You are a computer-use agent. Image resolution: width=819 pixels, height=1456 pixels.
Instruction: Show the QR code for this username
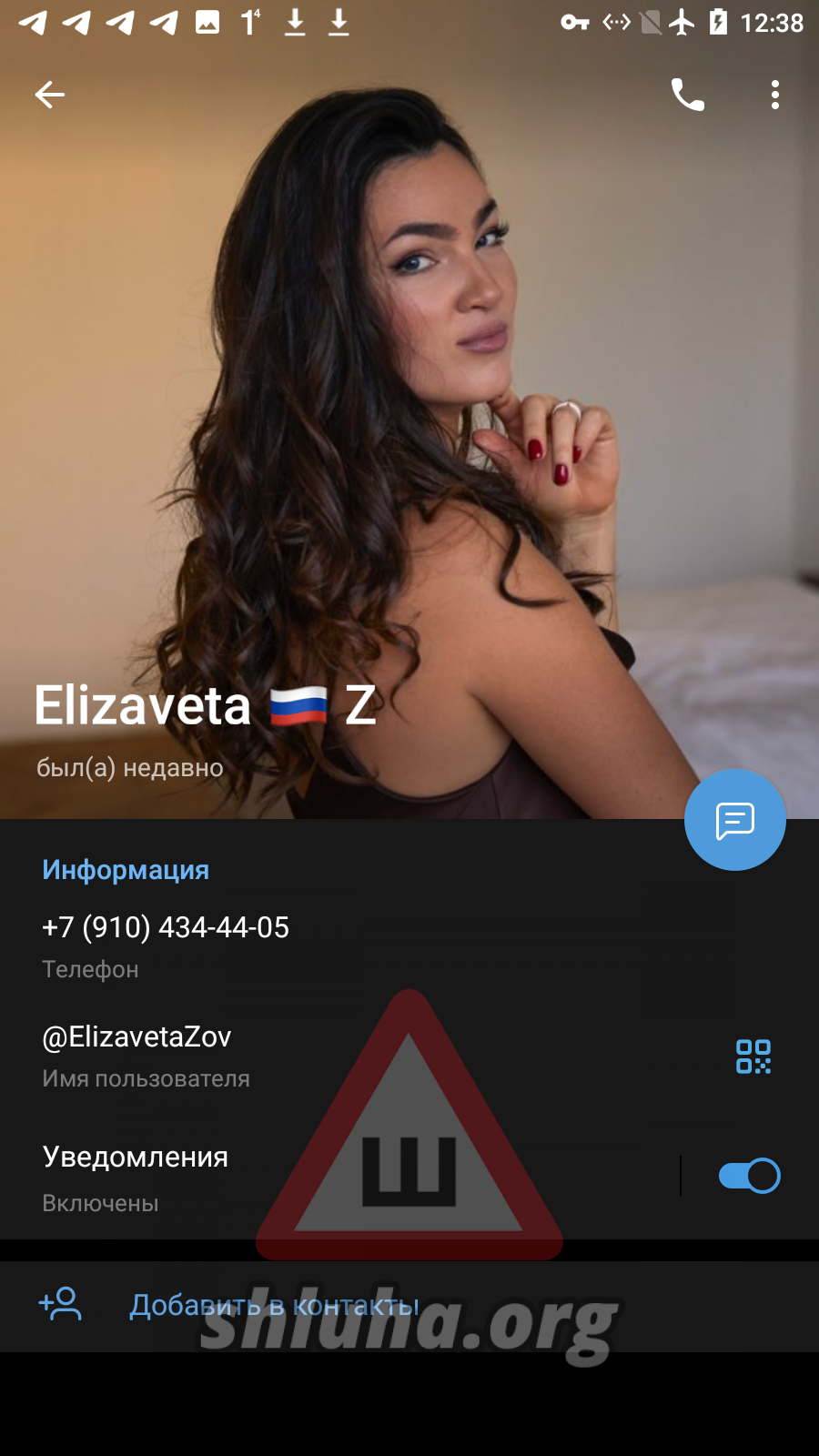pos(753,1057)
